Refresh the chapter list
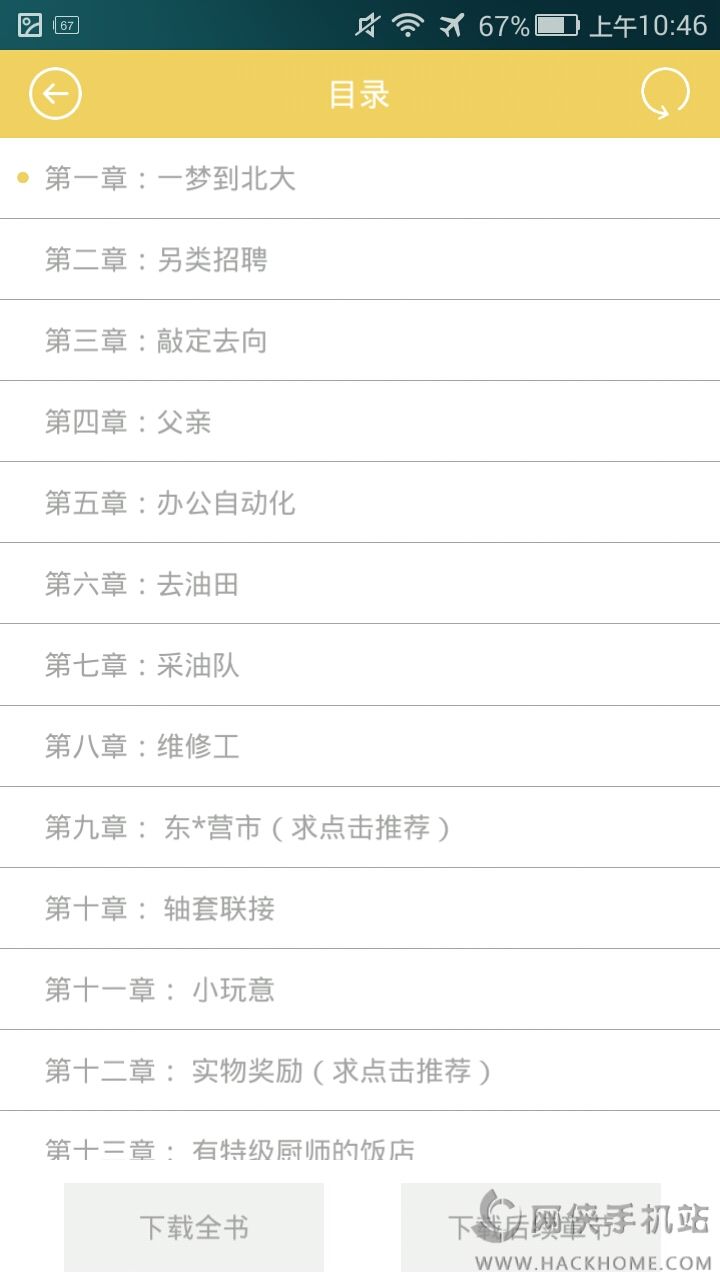The image size is (720, 1280). pos(665,95)
